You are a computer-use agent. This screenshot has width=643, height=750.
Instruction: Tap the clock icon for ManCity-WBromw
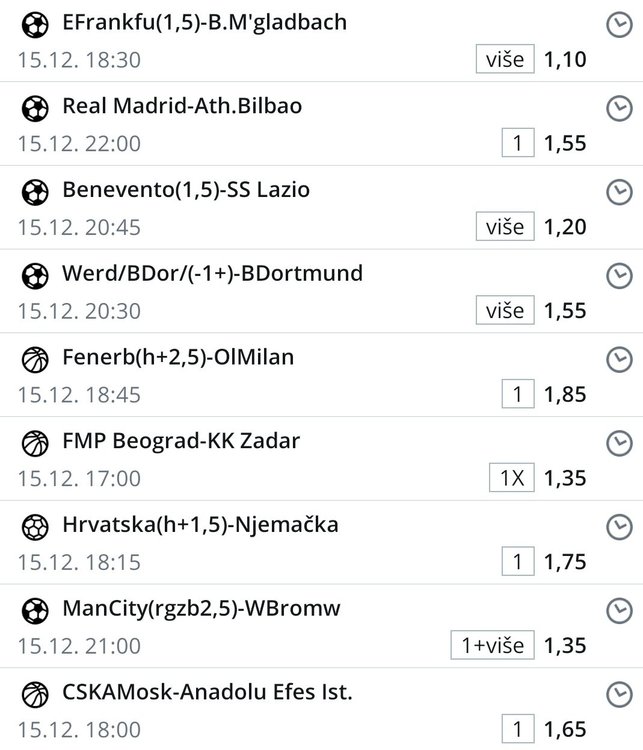620,610
